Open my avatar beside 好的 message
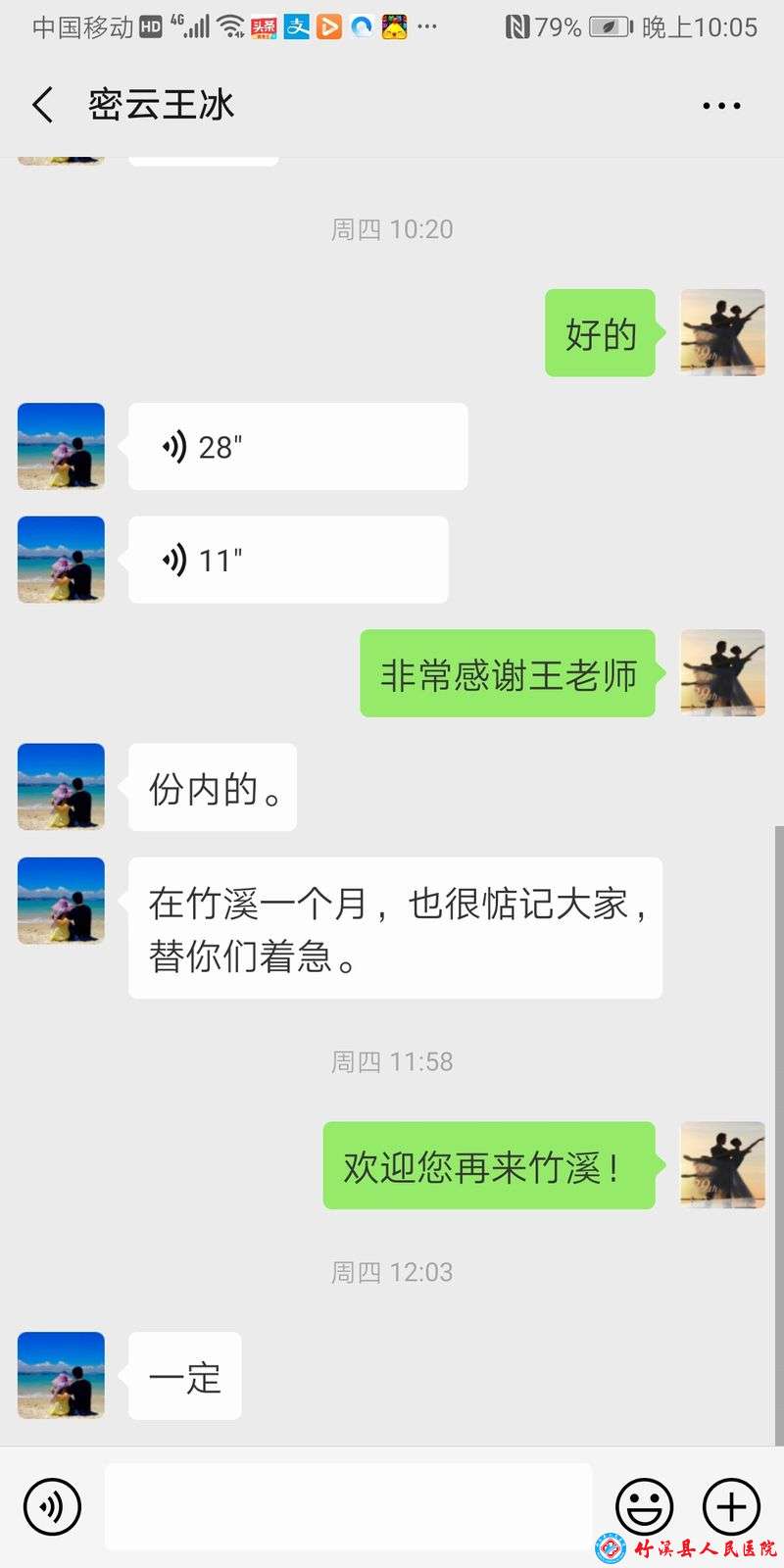The image size is (784, 1568). click(x=722, y=332)
